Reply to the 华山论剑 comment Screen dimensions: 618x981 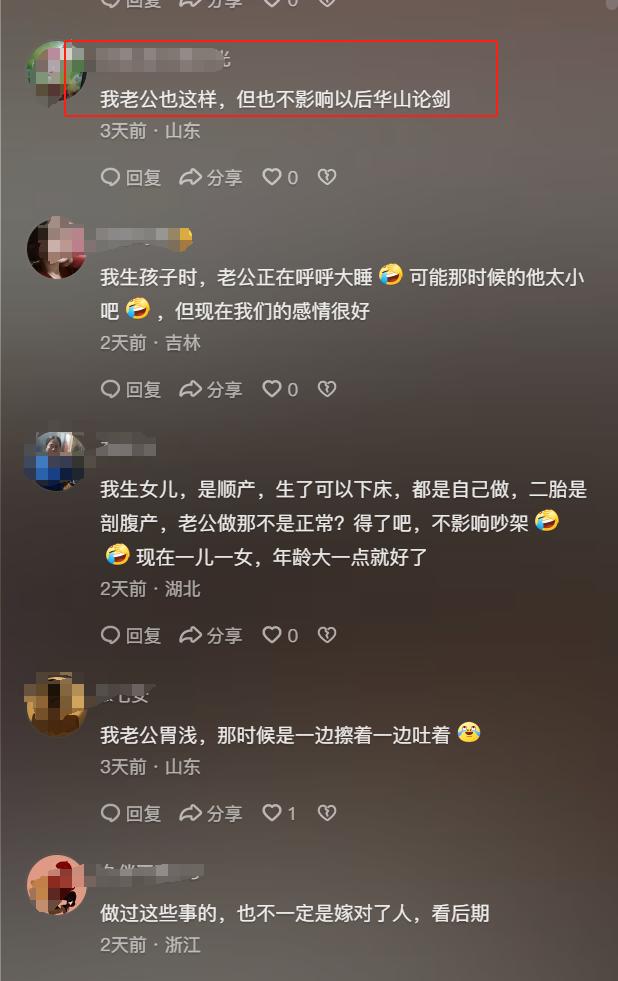tap(131, 177)
